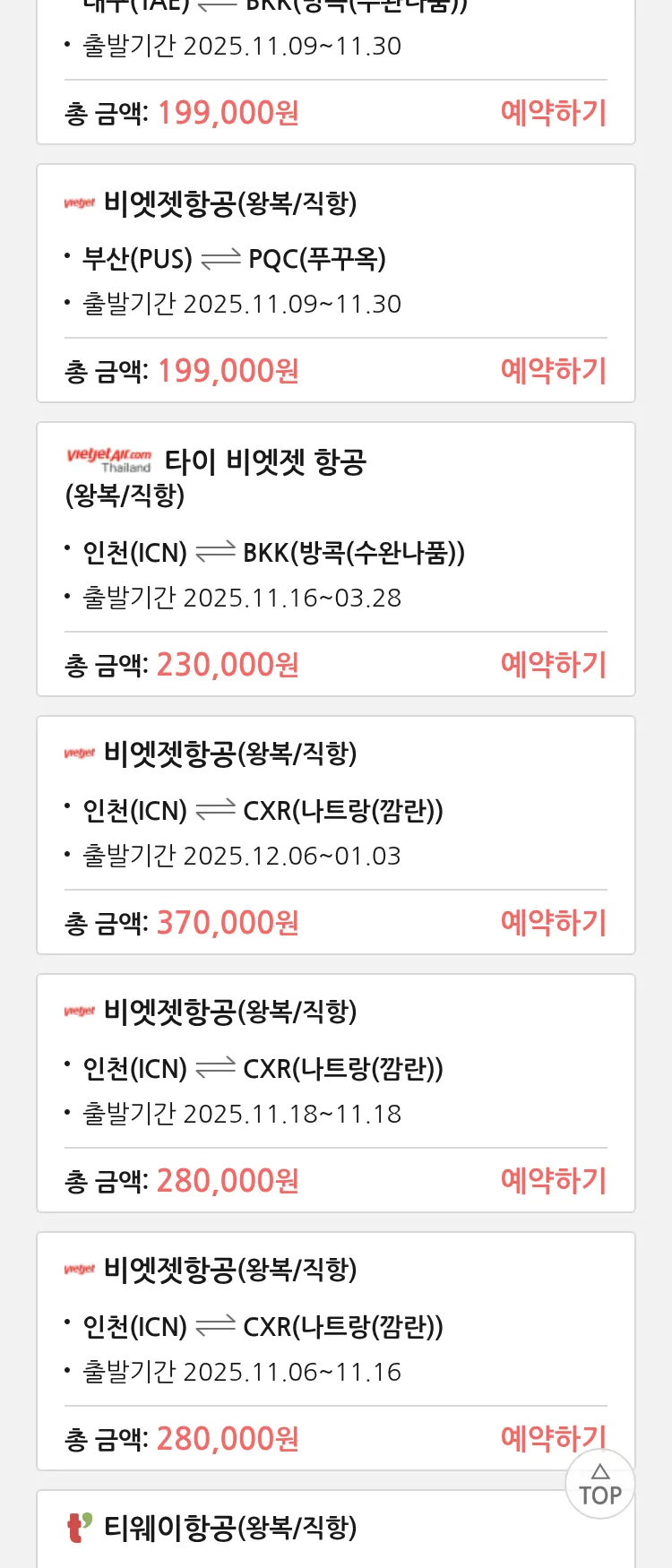Select 예약하기 on the 타이 비엣젯 항공 230,000원 deal
The height and width of the screenshot is (1568, 672).
(553, 665)
